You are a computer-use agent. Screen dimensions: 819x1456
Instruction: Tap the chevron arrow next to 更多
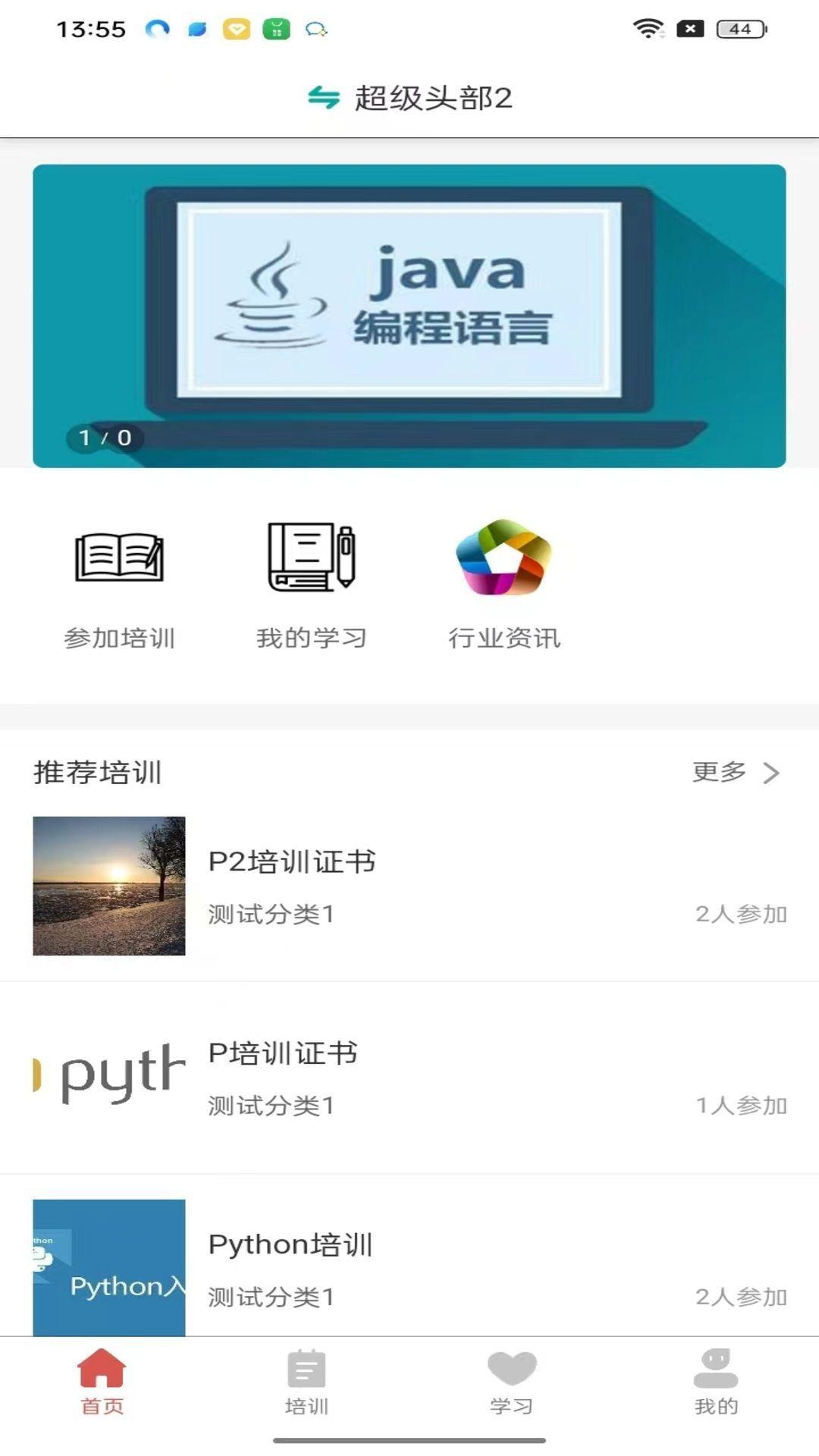772,772
